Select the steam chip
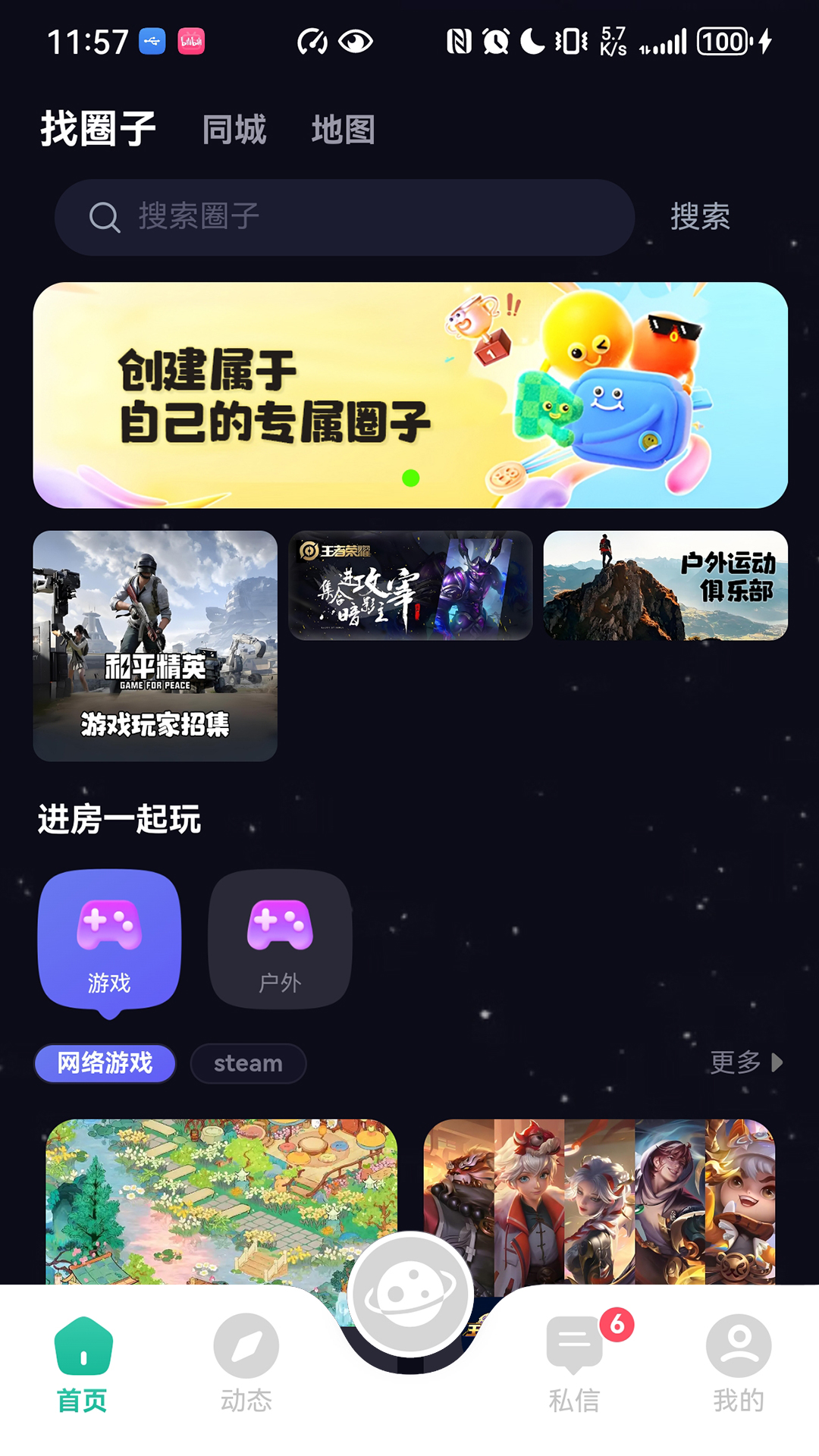This screenshot has width=819, height=1456. pos(248,1063)
